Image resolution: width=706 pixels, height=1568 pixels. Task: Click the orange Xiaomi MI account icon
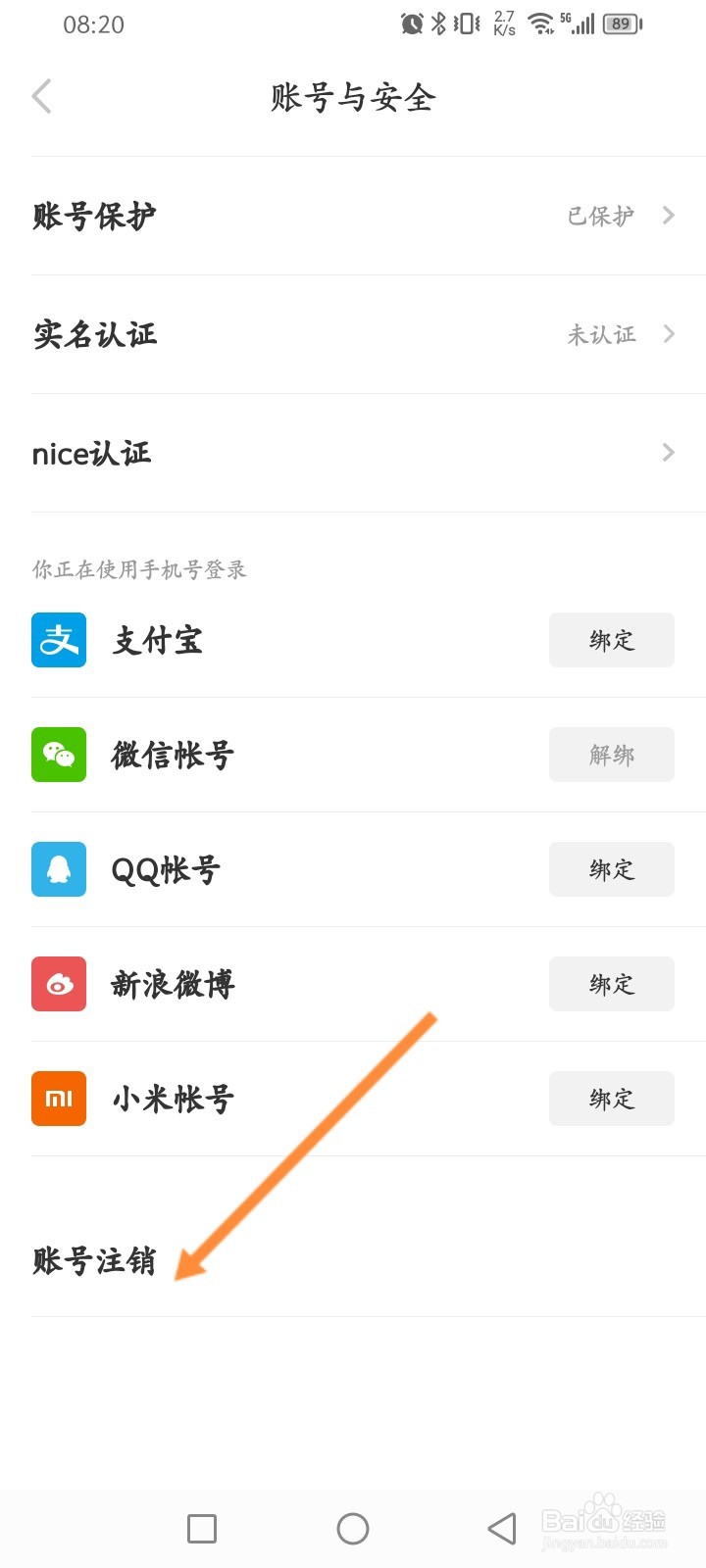coord(59,1099)
